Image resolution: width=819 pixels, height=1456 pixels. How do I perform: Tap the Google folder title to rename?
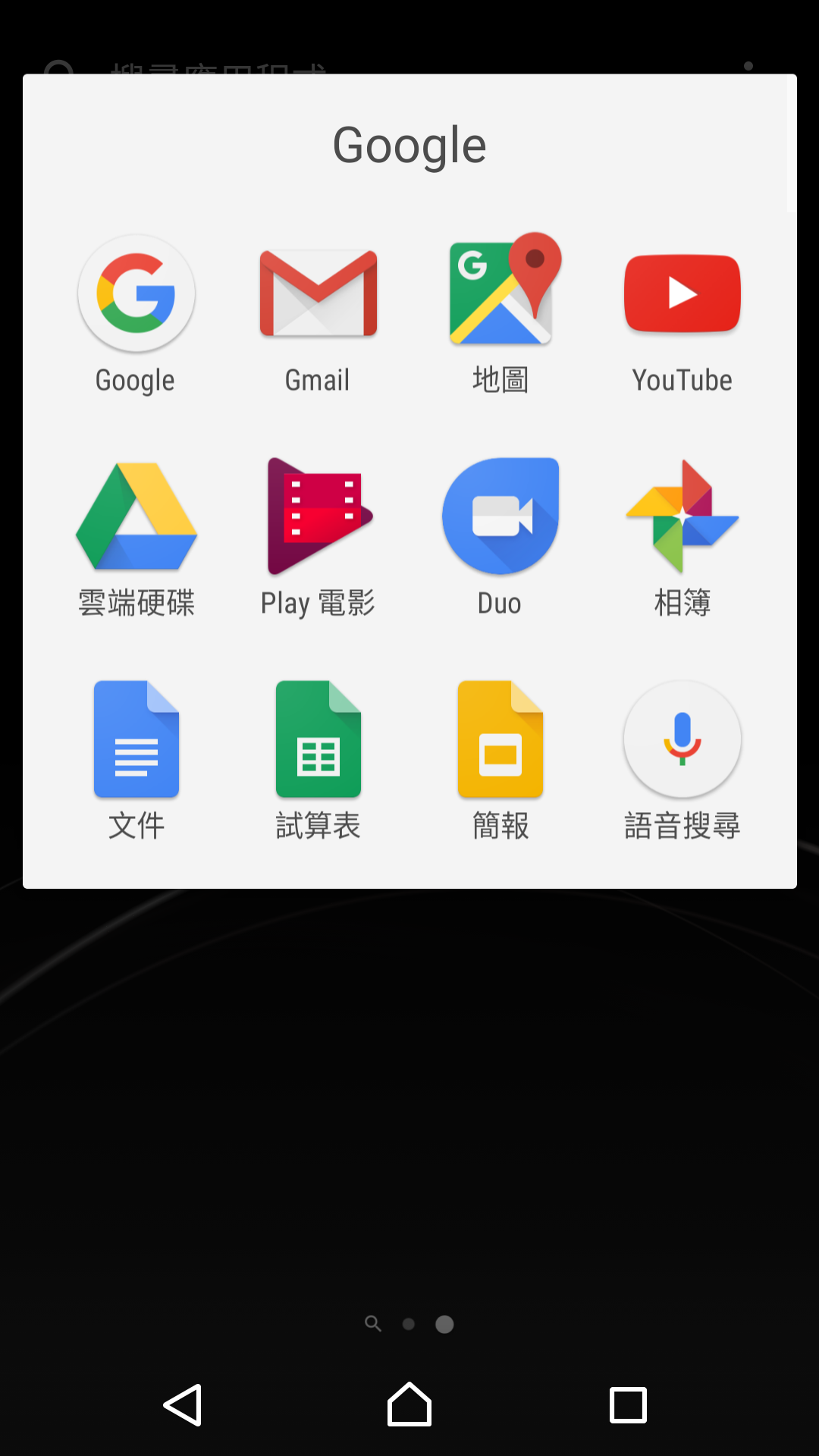coord(409,145)
